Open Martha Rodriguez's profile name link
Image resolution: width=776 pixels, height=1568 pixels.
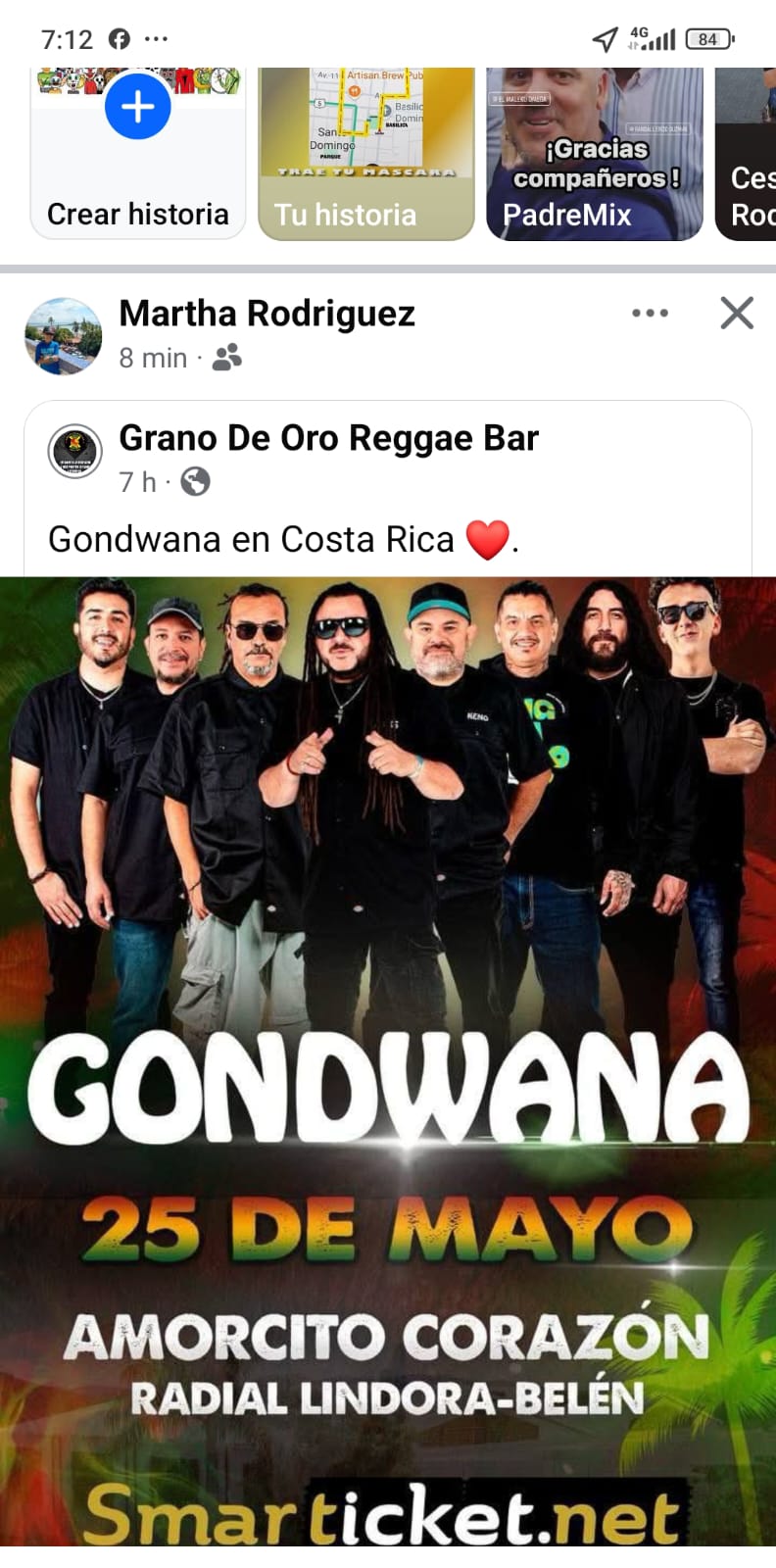pyautogui.click(x=267, y=314)
